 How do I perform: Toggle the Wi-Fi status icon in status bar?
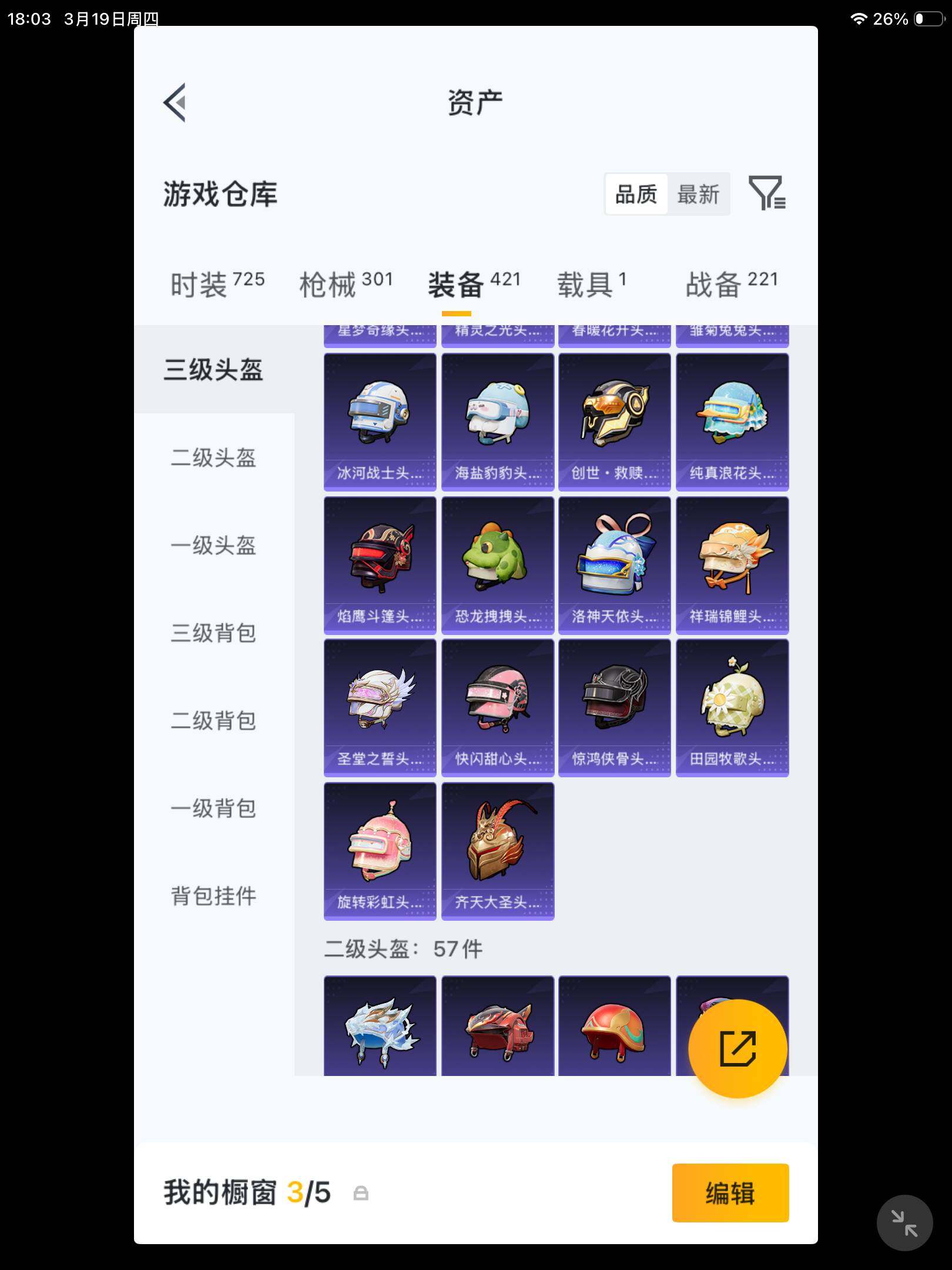pyautogui.click(x=859, y=18)
